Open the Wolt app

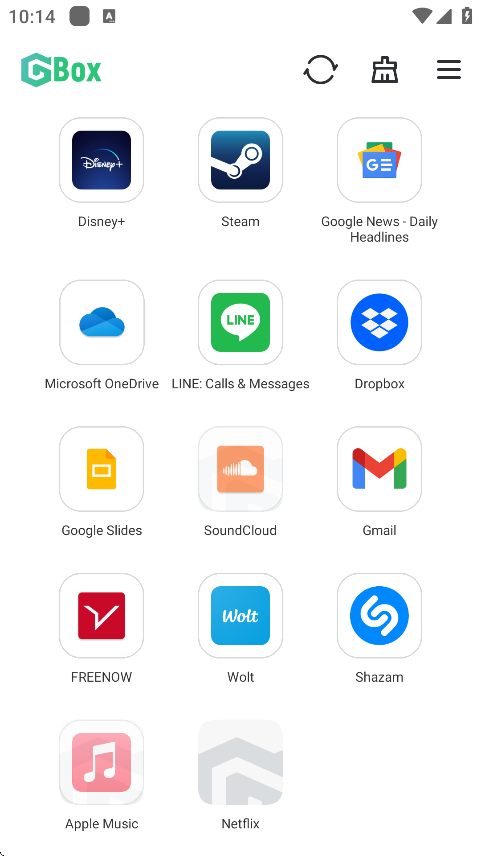coord(240,616)
